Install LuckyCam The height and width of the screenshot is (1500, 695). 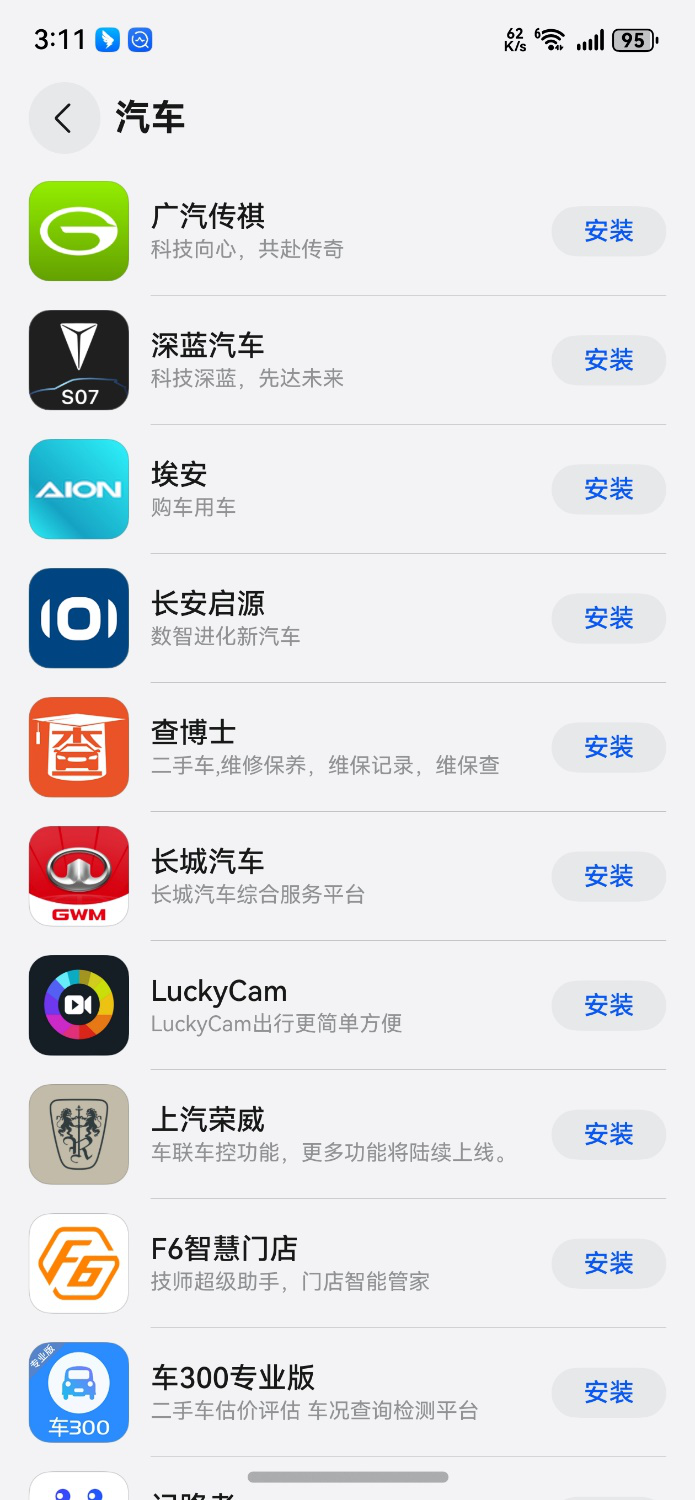click(x=608, y=1005)
